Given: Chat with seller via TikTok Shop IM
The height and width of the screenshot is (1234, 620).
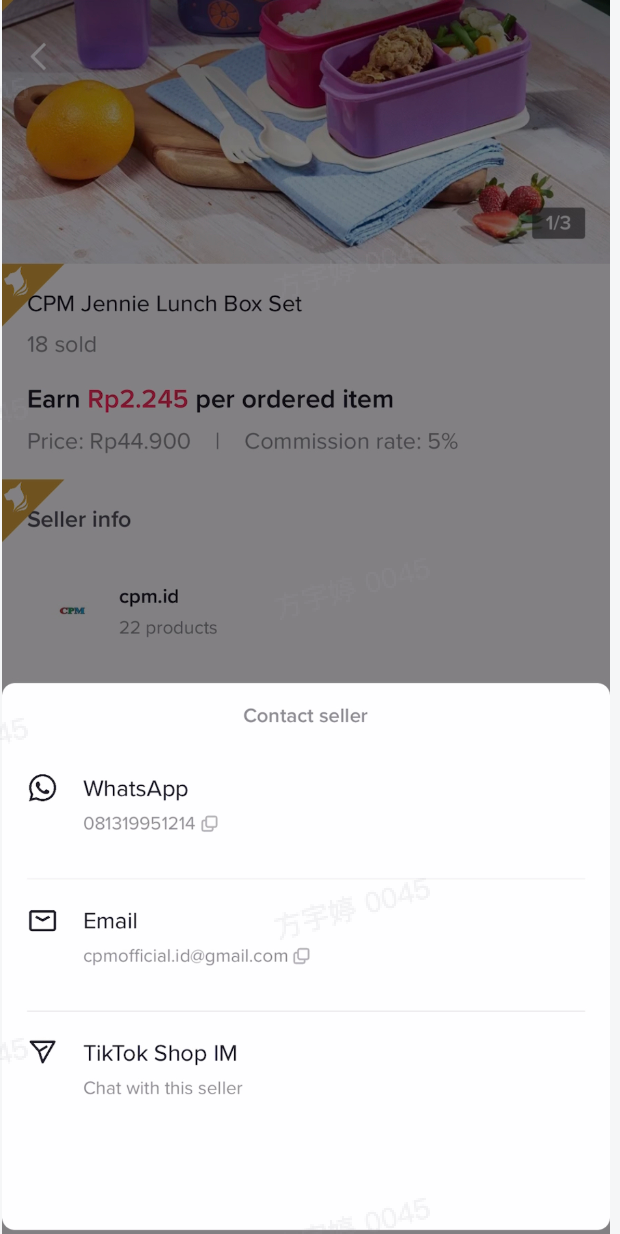Looking at the screenshot, I should point(160,1054).
